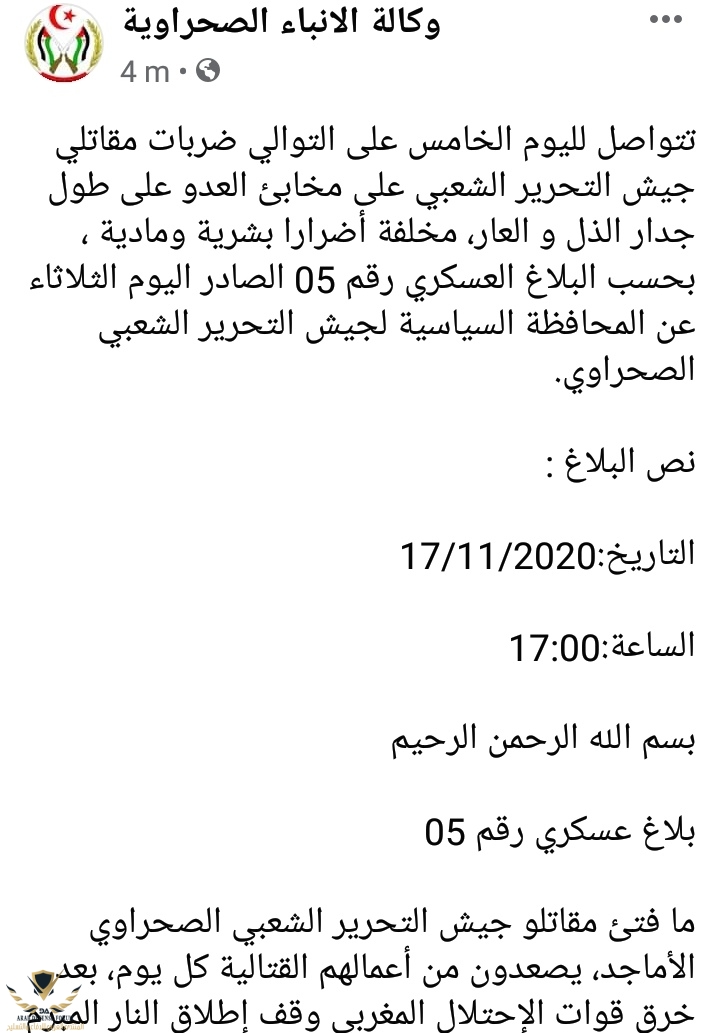This screenshot has width=720, height=1033.
Task: Tap the public globe audience icon
Action: (208, 70)
